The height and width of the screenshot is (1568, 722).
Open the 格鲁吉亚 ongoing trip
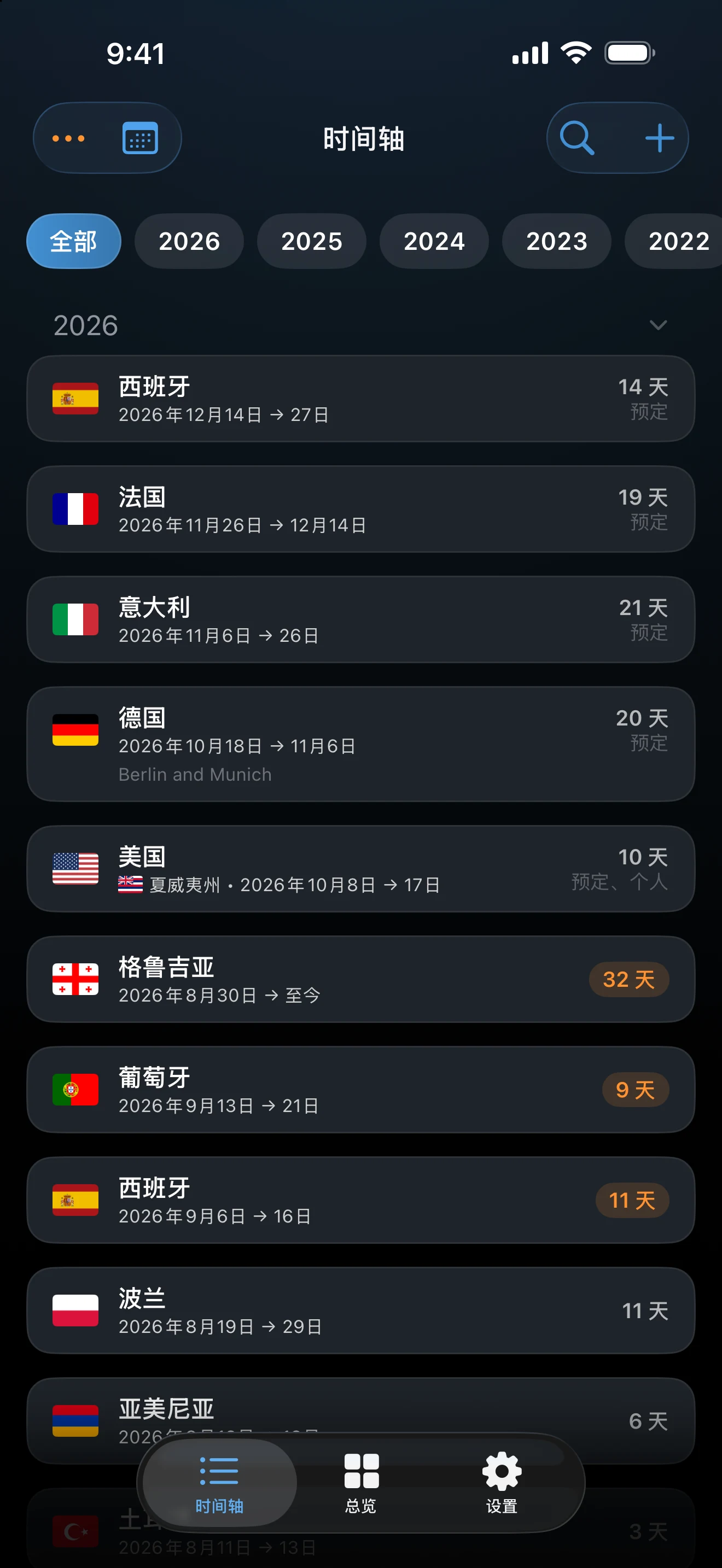(x=361, y=979)
